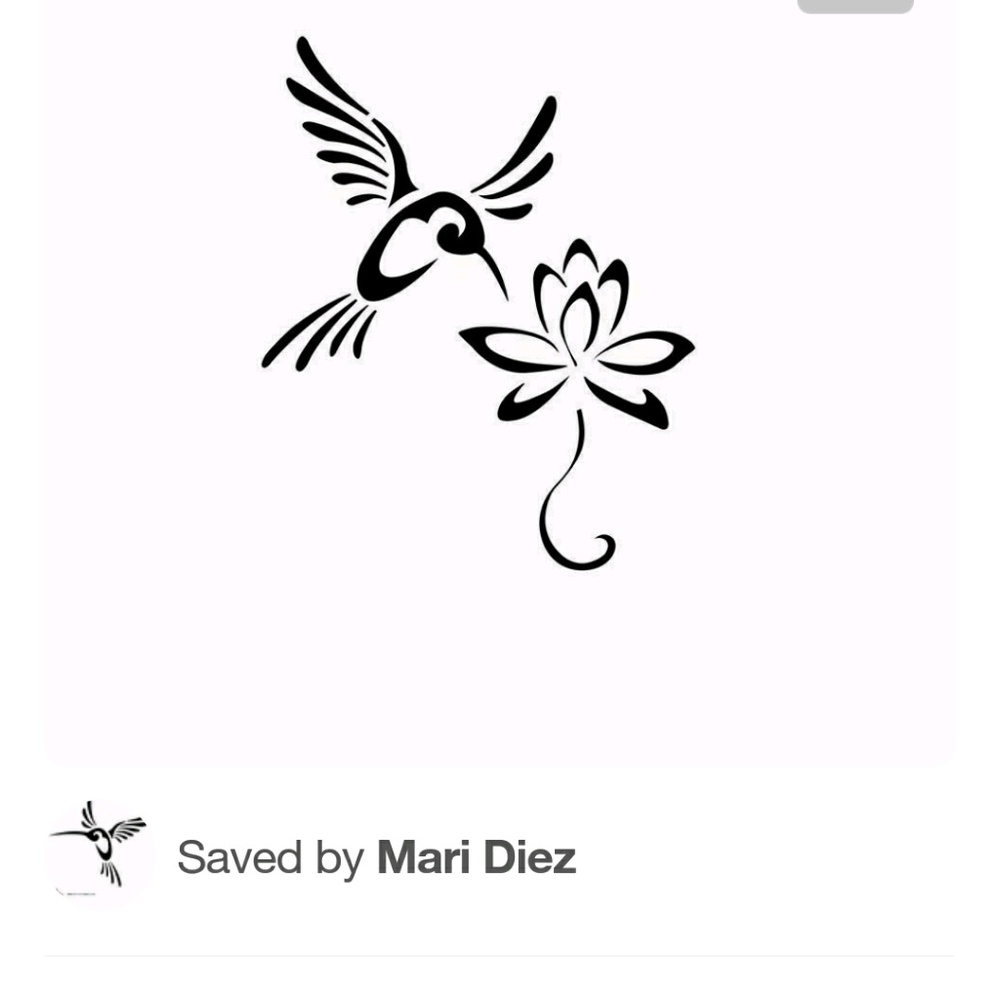Open the hummingbird profile avatar
The width and height of the screenshot is (1000, 998).
coord(100,855)
